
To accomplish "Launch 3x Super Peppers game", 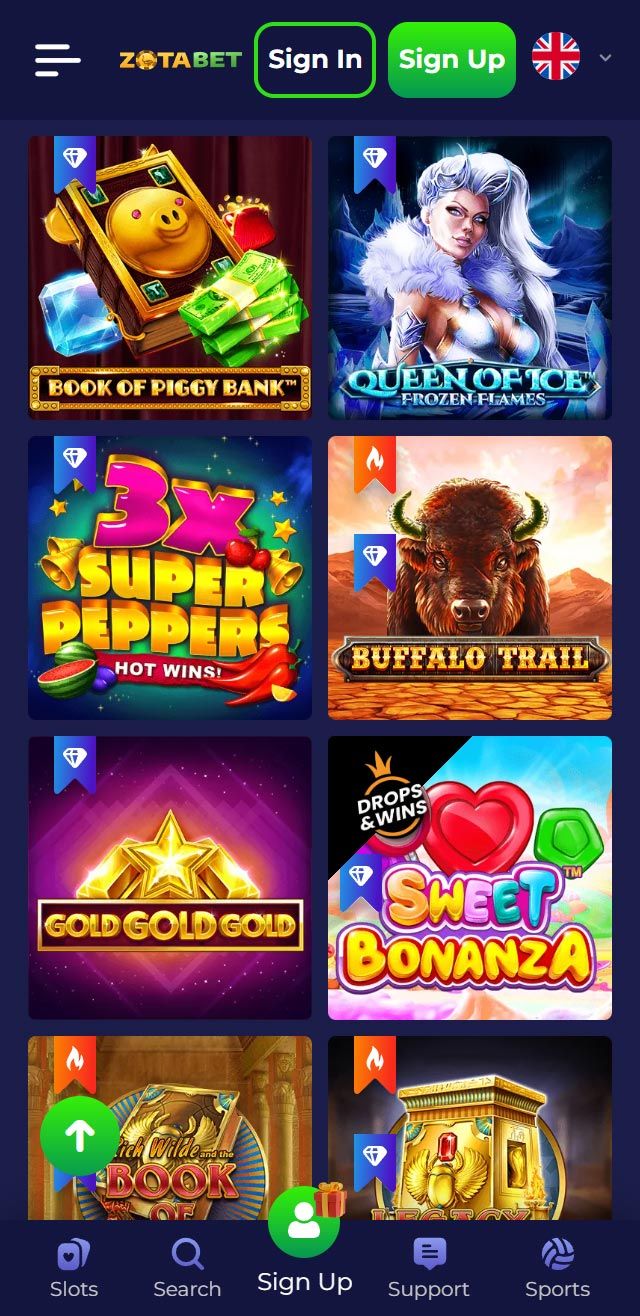I will (x=170, y=578).
